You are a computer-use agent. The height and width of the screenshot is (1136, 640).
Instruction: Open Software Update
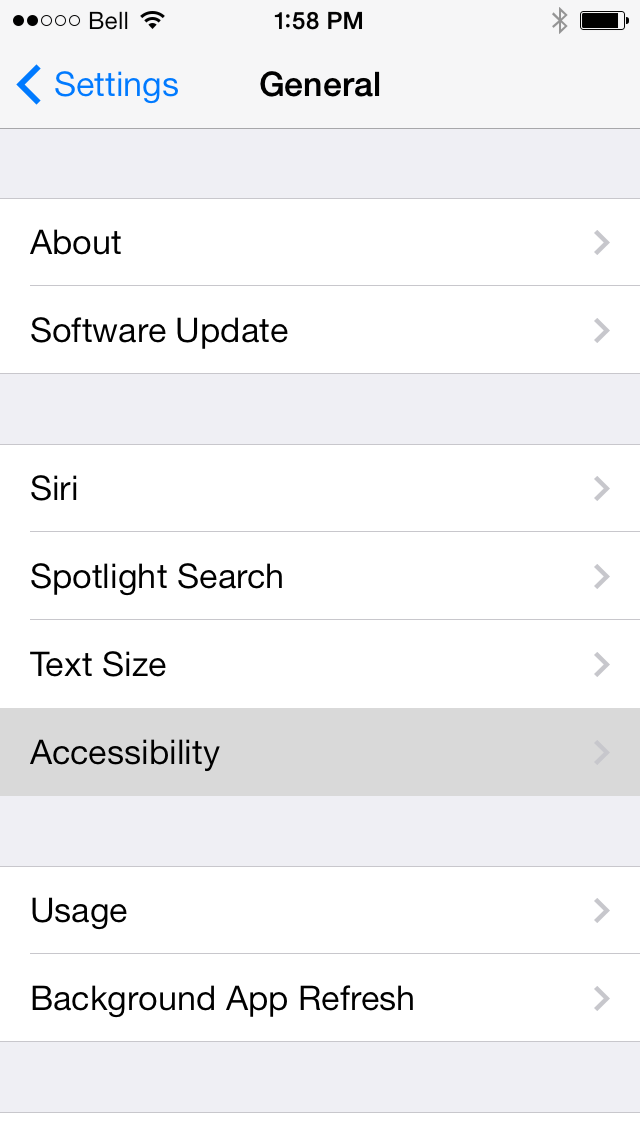coord(320,331)
